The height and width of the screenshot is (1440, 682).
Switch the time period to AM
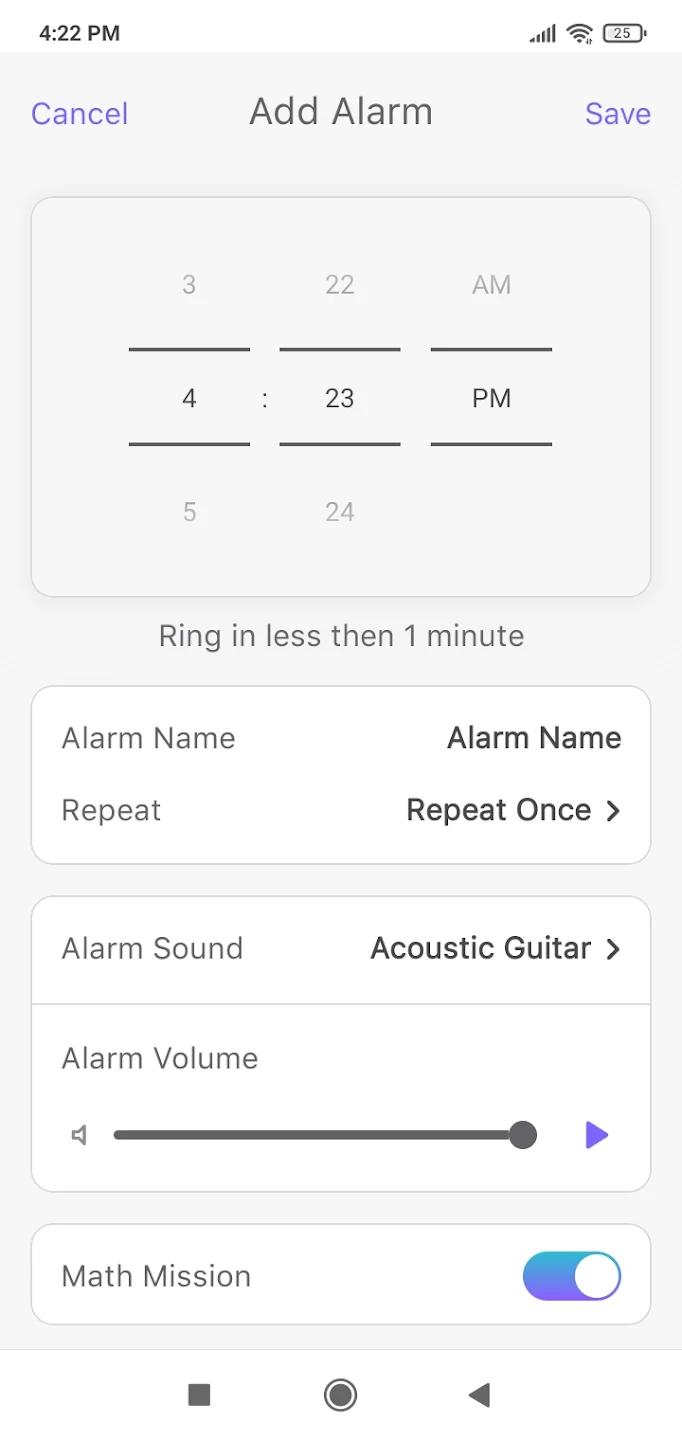(491, 285)
